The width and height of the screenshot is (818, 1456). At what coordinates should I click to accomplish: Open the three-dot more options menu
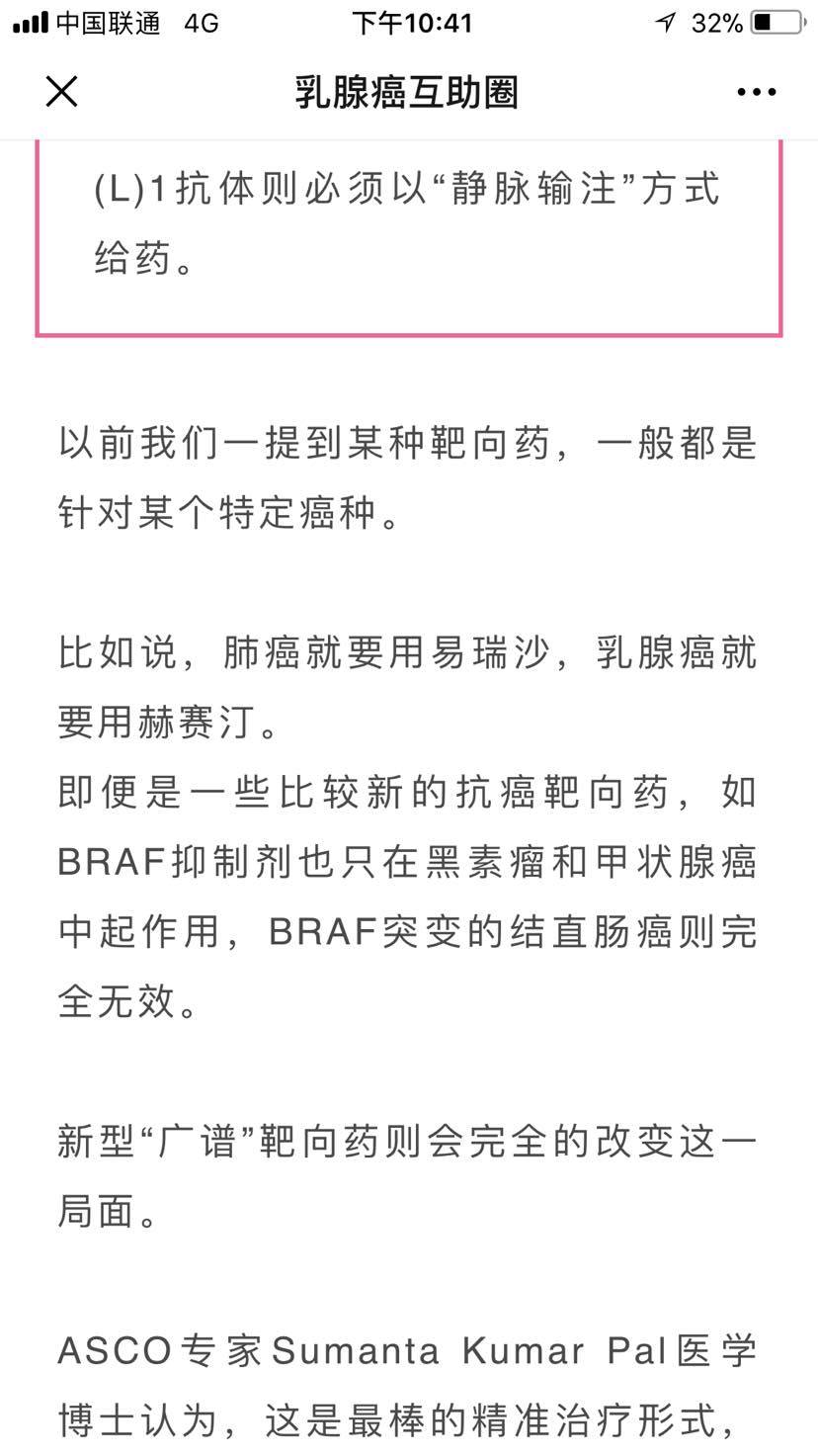[756, 92]
